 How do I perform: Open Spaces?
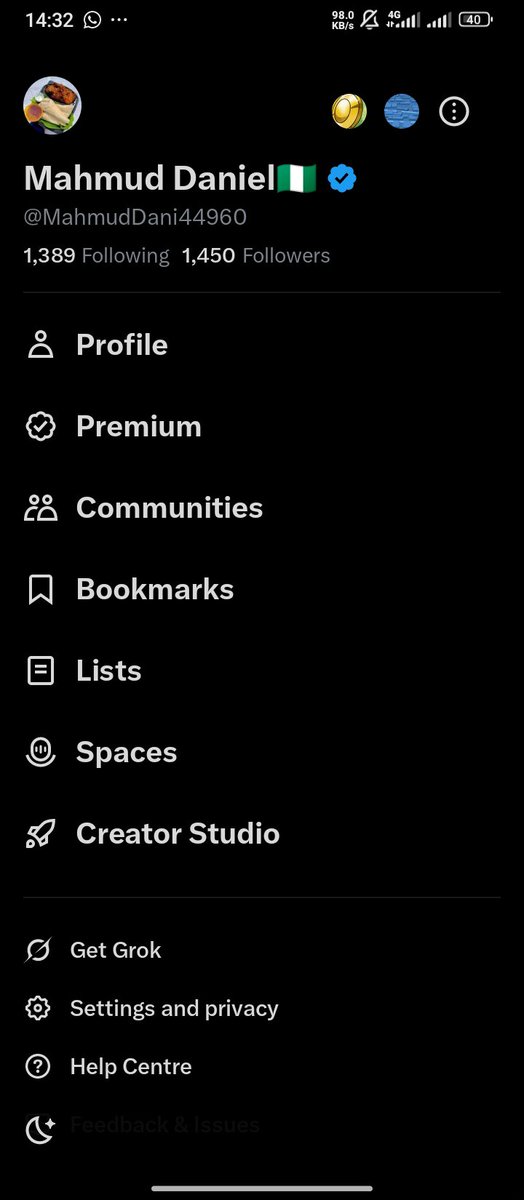pyautogui.click(x=262, y=753)
